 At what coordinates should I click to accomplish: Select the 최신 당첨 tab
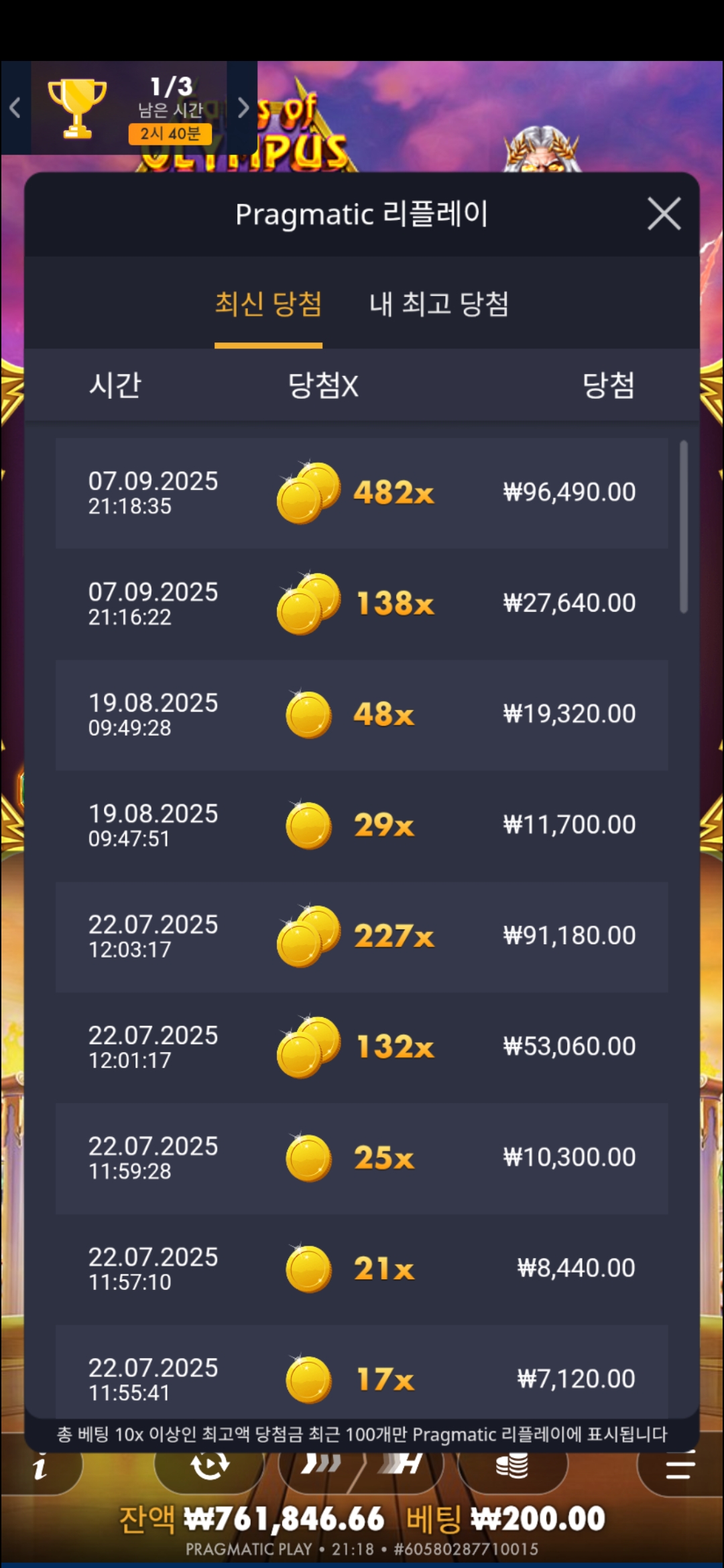coord(268,305)
